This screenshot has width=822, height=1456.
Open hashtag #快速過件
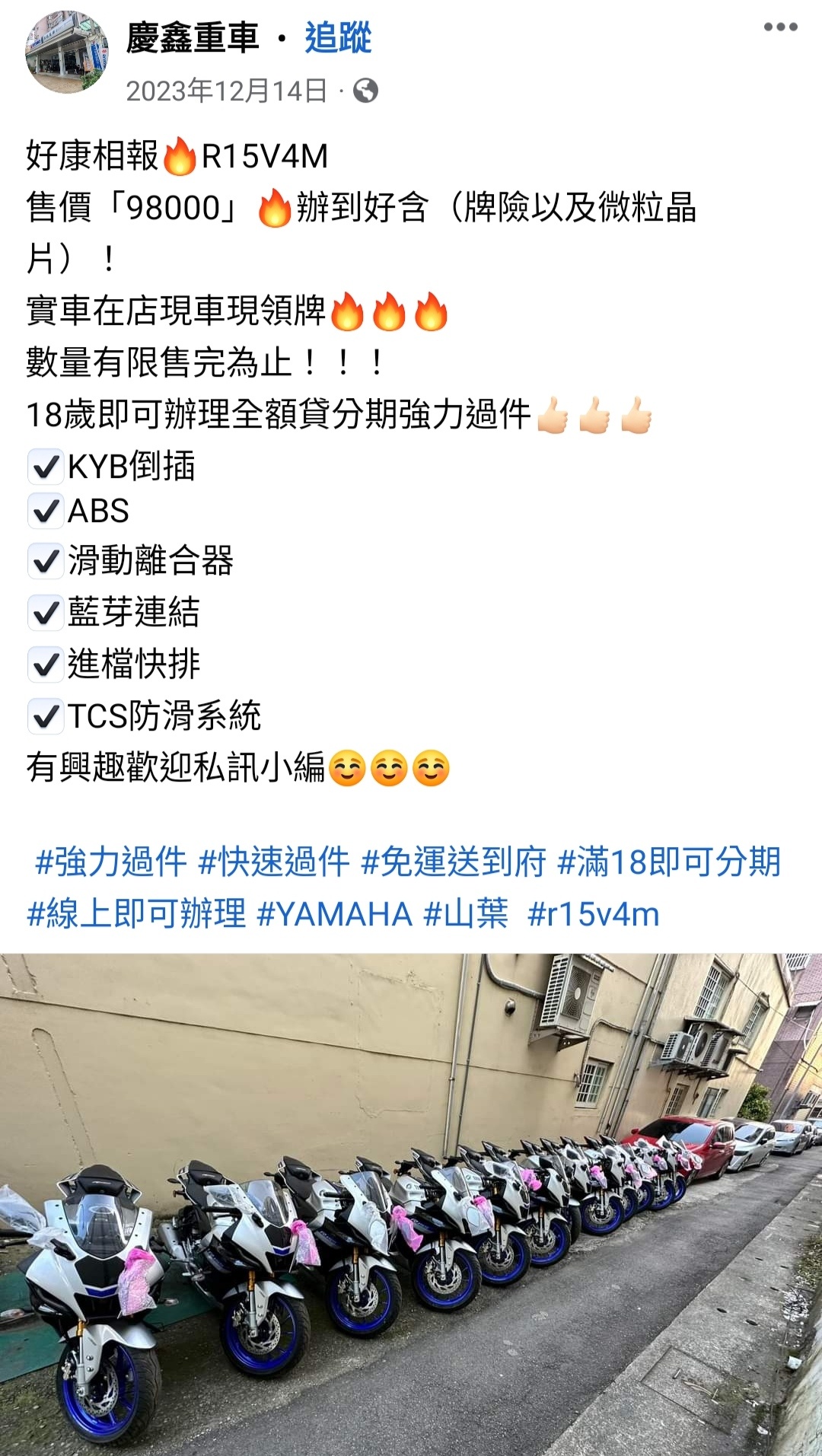274,862
